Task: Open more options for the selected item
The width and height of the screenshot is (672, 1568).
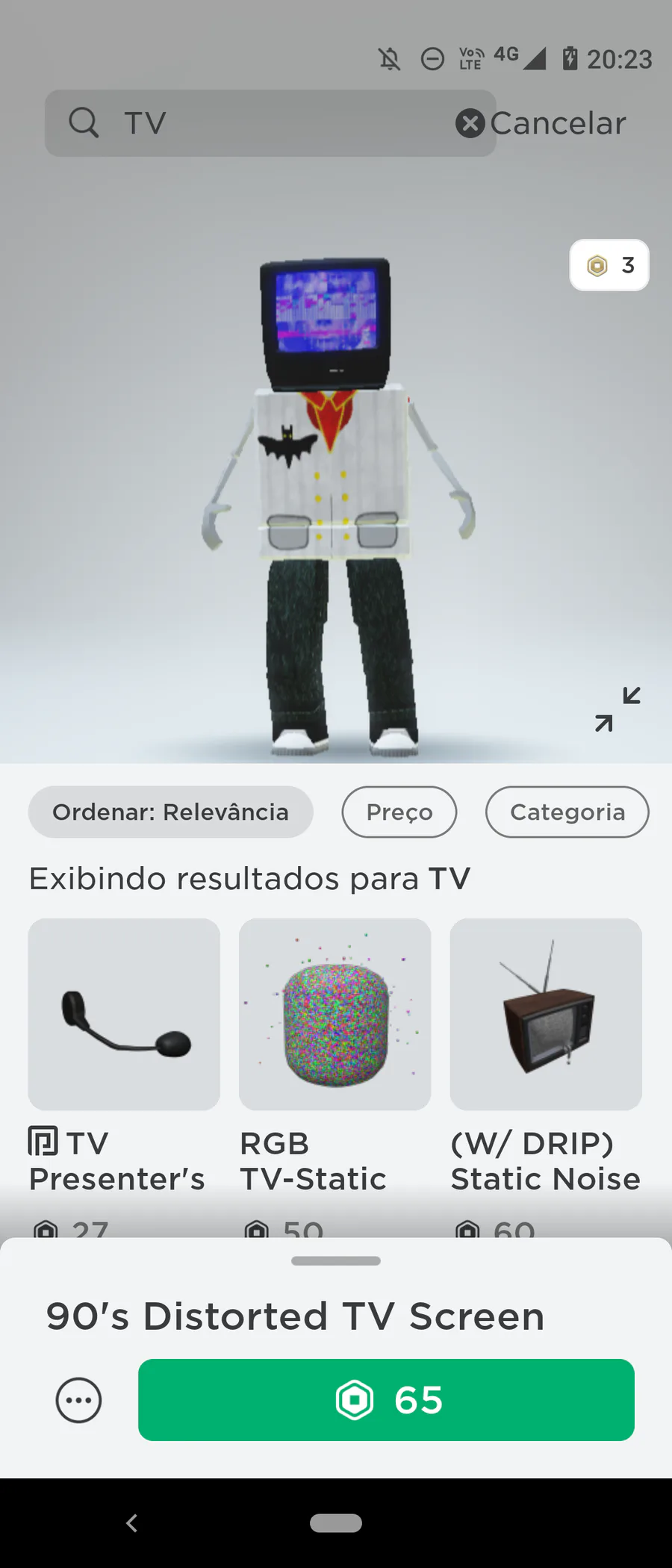Action: (x=79, y=1400)
